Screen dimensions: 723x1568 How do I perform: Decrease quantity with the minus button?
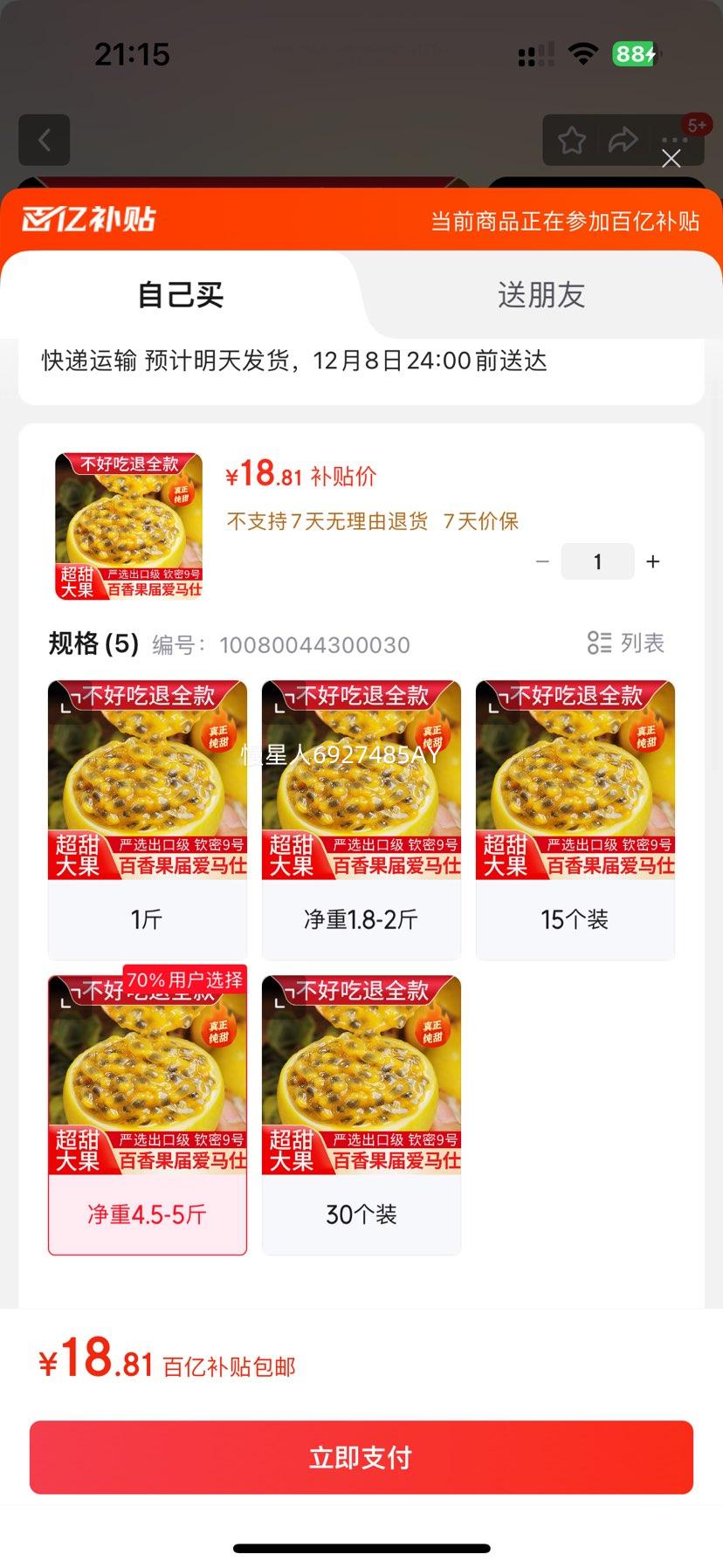tap(542, 561)
